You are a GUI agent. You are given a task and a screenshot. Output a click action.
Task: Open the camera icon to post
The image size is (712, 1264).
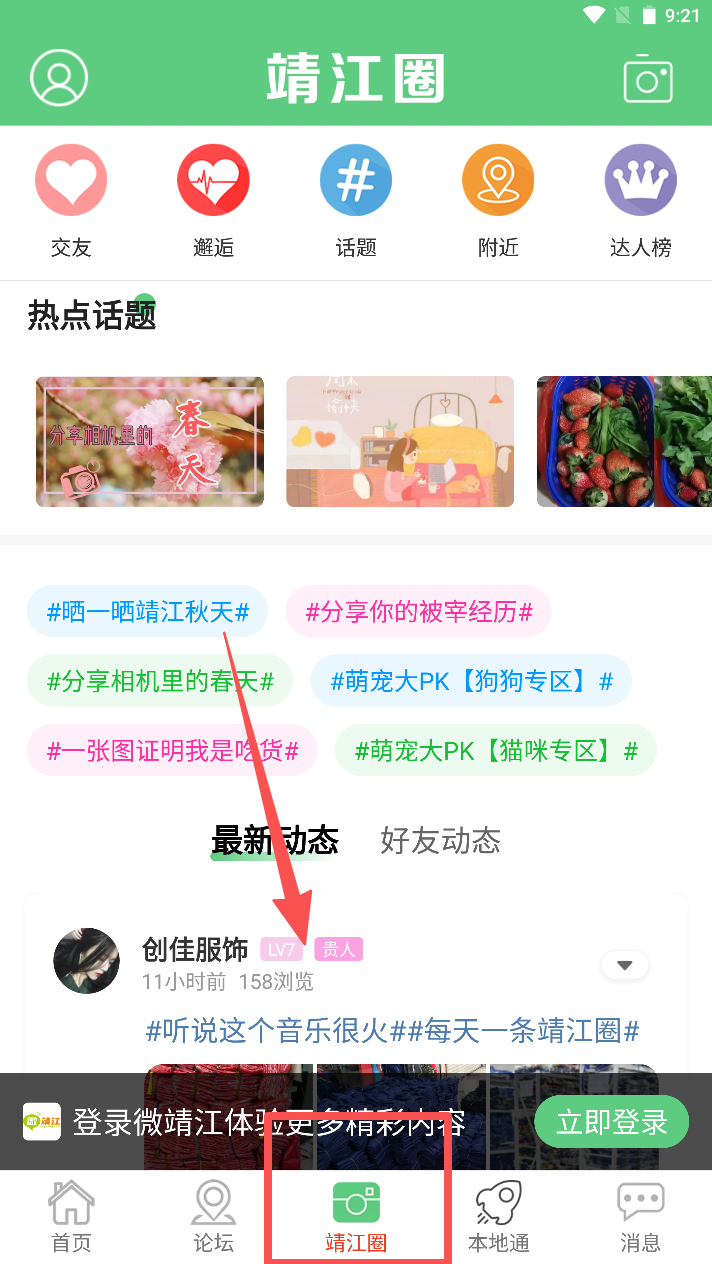click(x=647, y=79)
